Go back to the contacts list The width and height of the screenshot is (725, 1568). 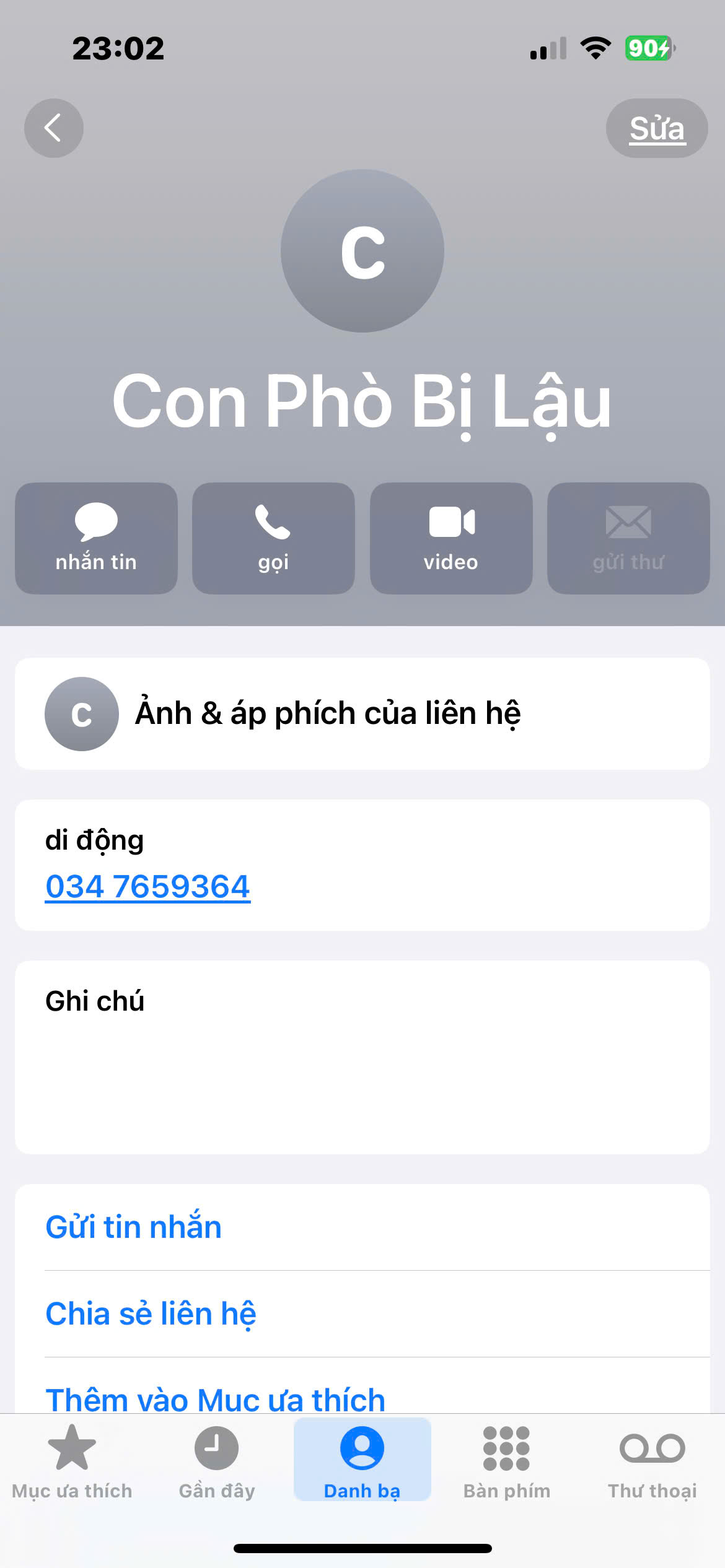[x=54, y=128]
